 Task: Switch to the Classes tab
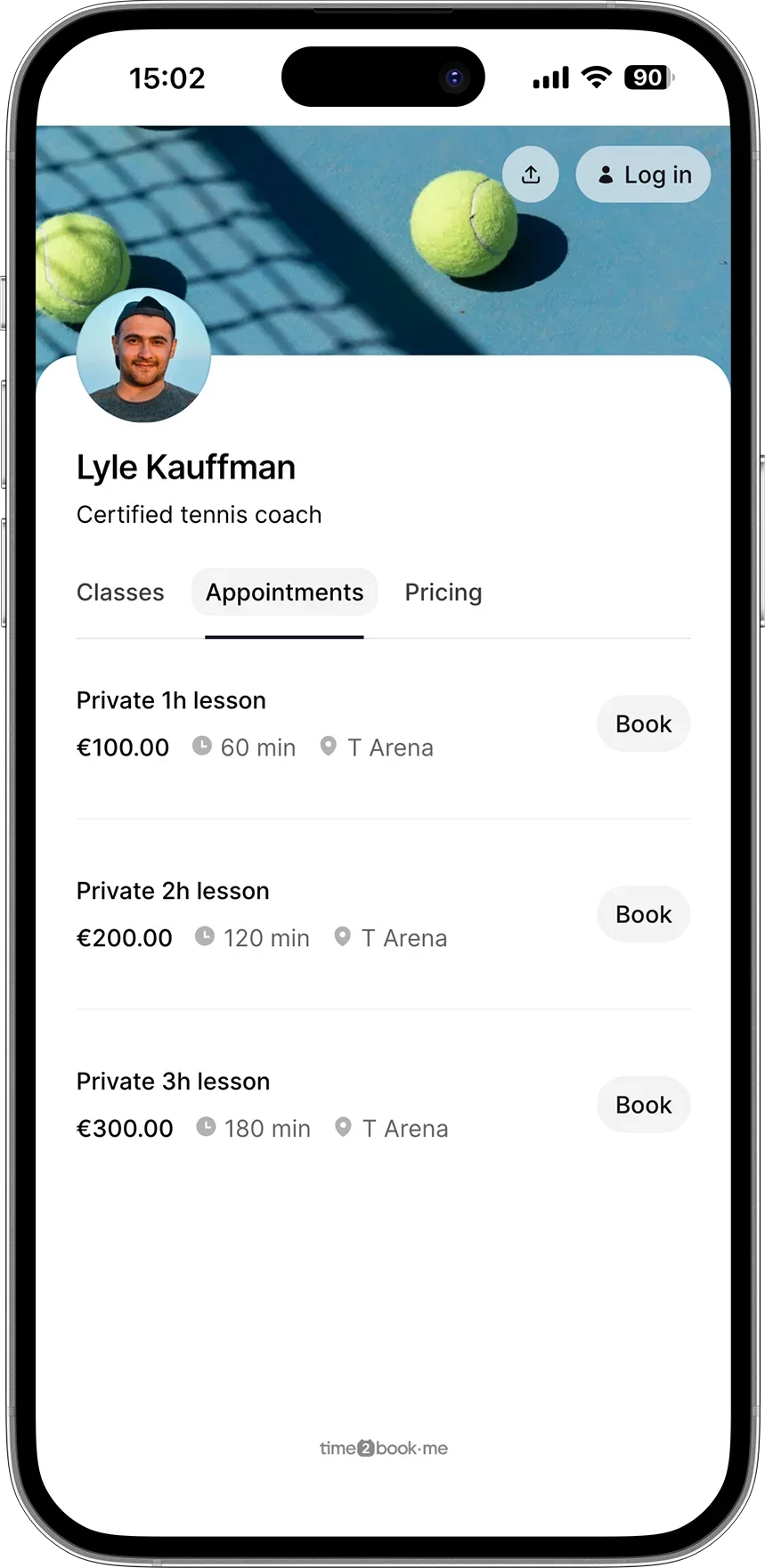120,592
